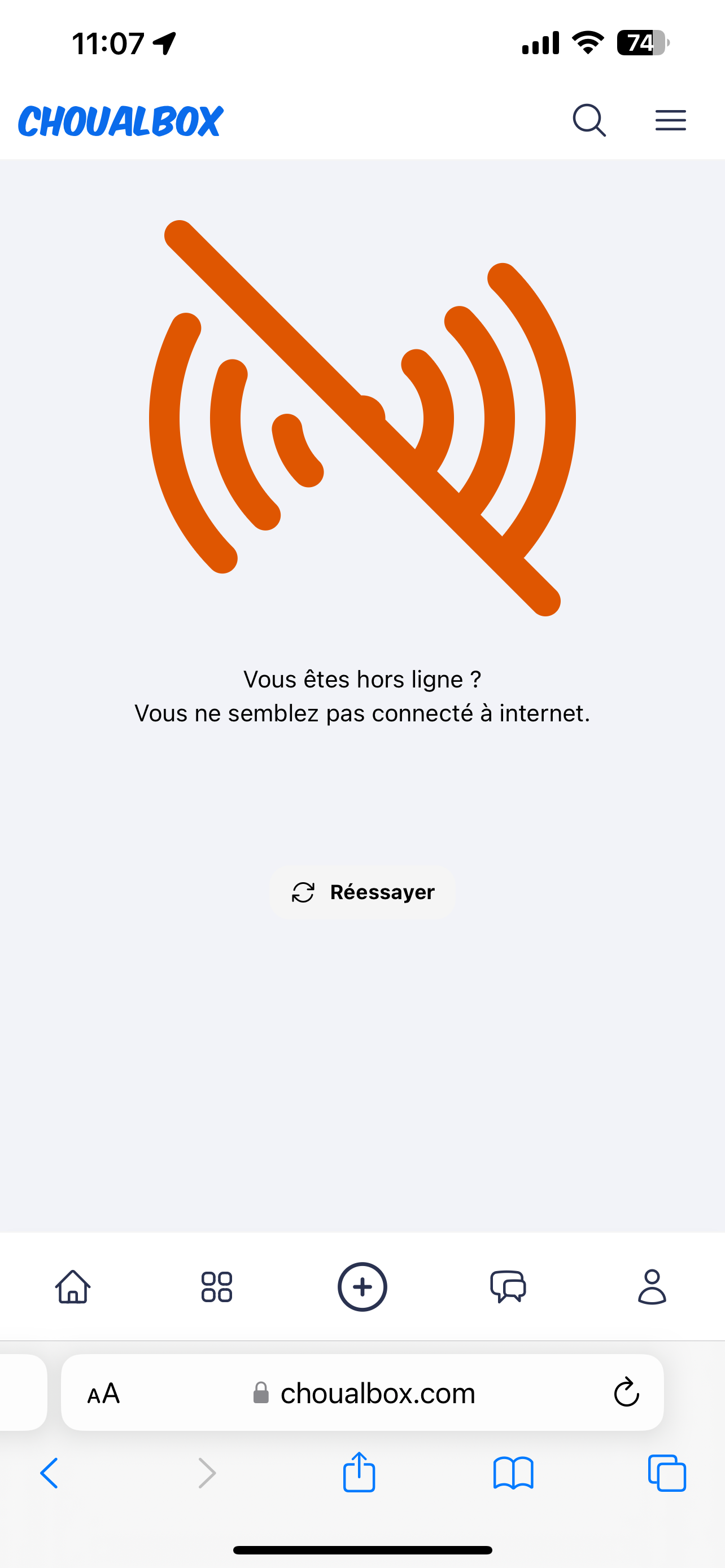The height and width of the screenshot is (1568, 725).
Task: Open the profile tab
Action: [652, 1286]
